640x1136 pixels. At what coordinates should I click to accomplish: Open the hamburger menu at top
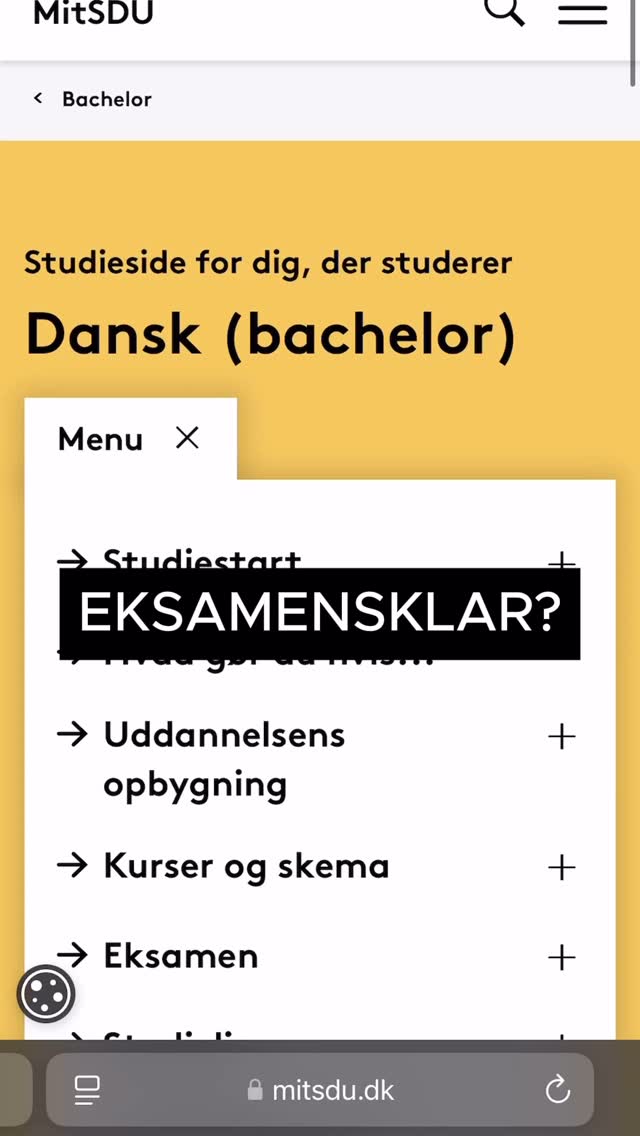[582, 13]
